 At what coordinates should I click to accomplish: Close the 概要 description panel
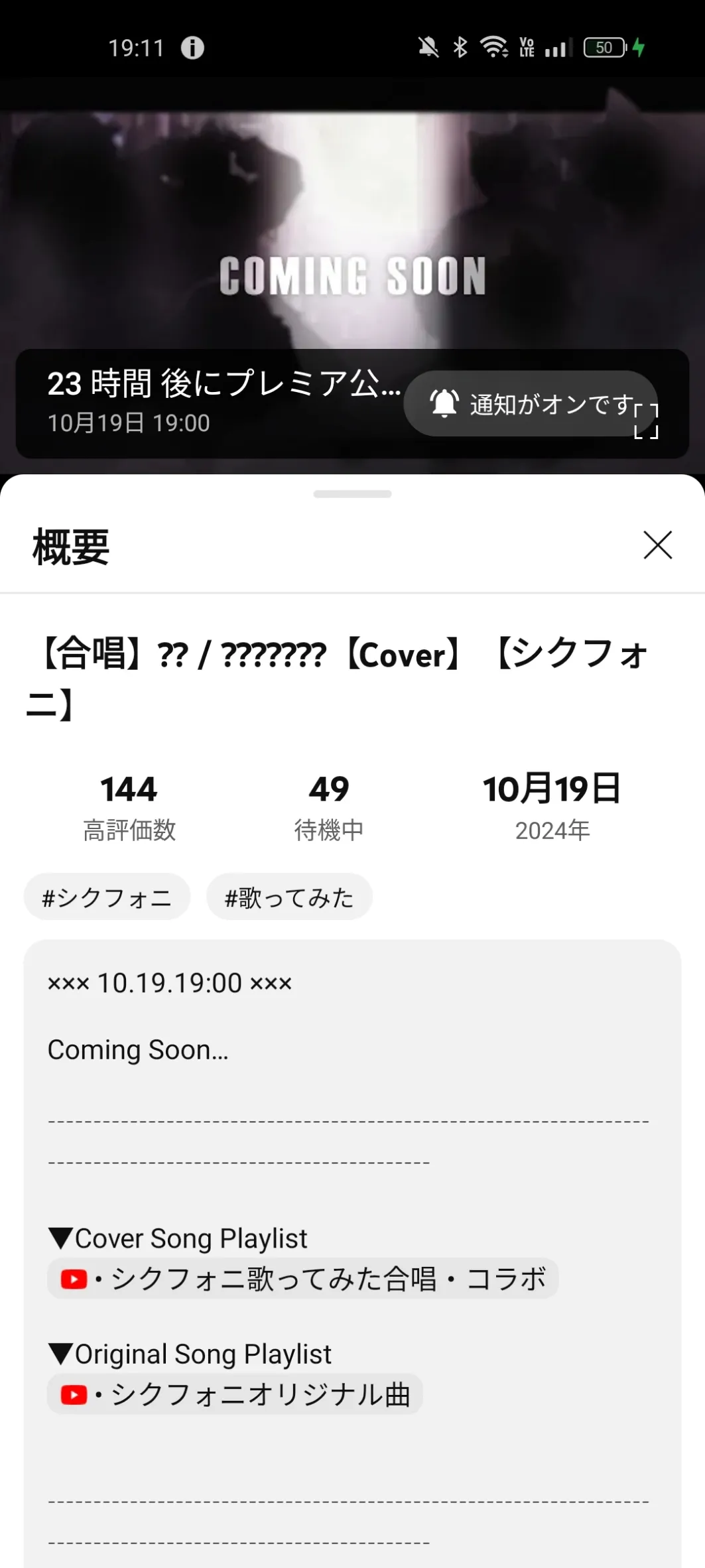pos(657,545)
